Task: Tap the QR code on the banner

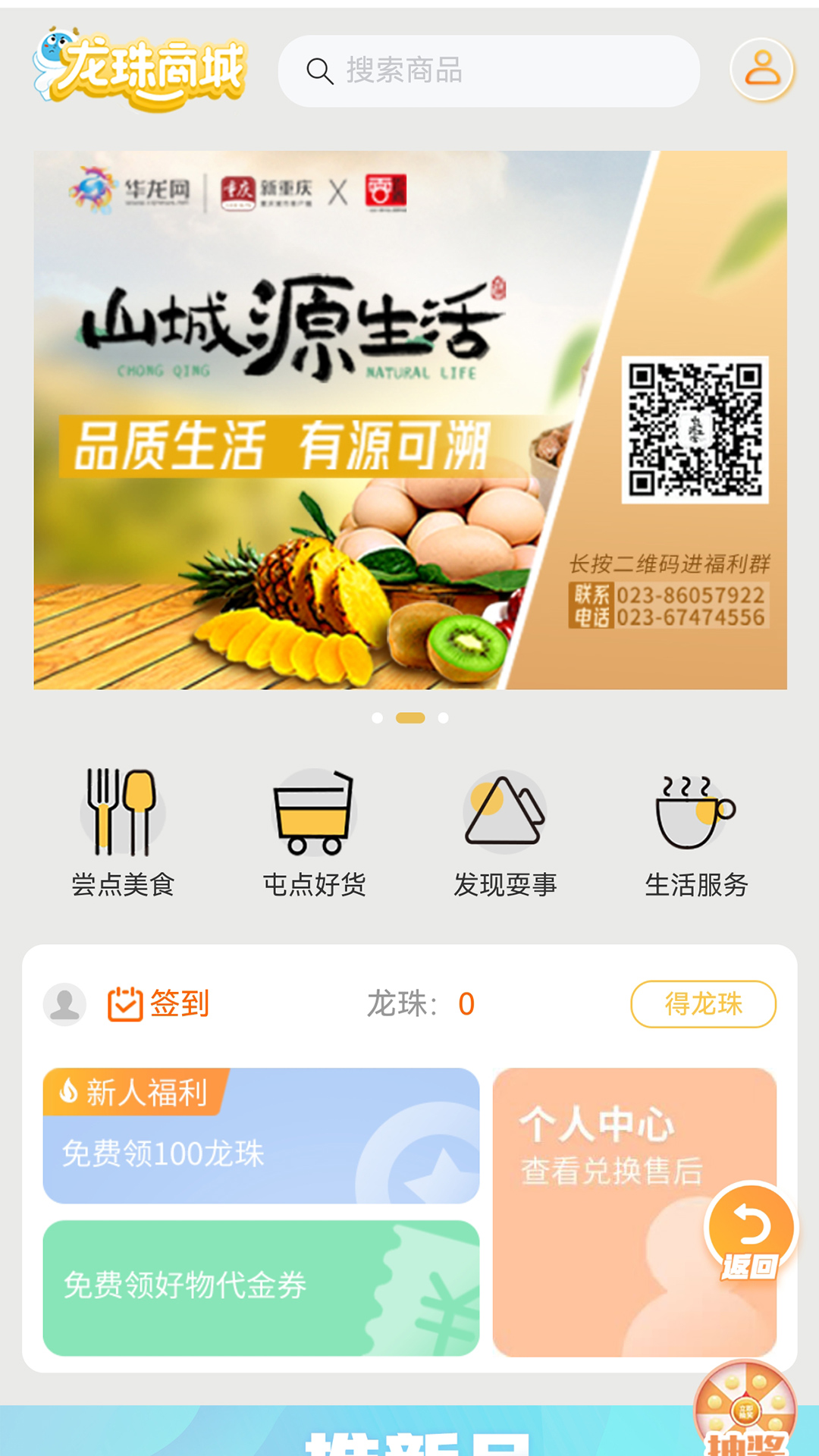Action: [695, 431]
